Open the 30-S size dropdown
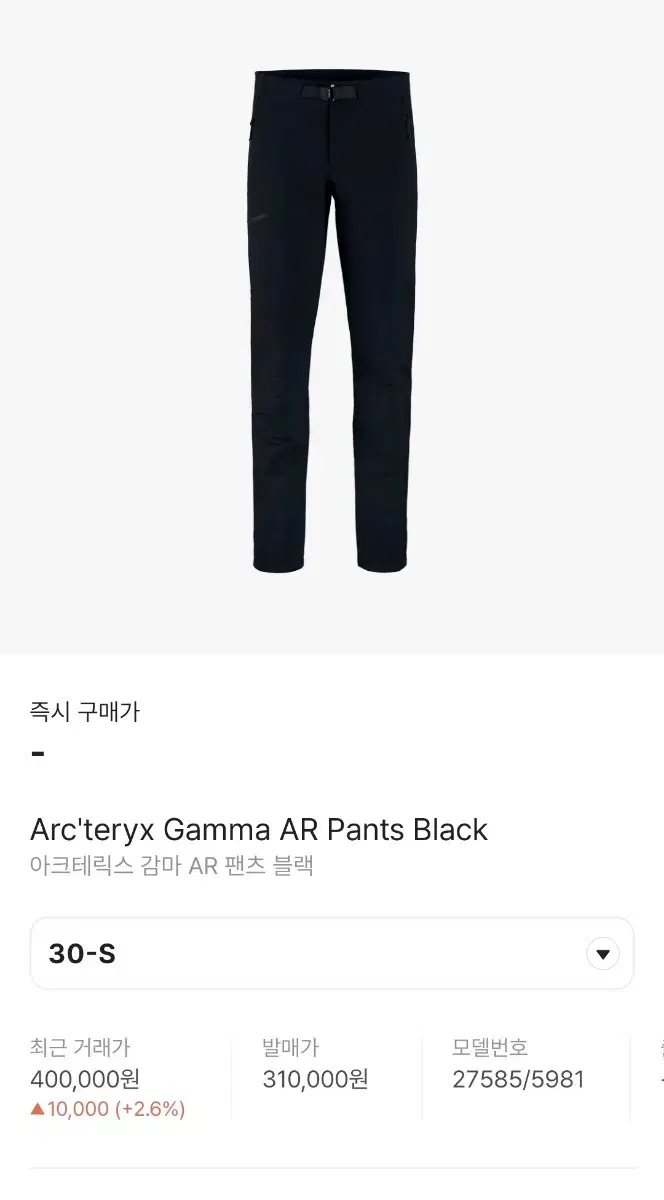Image resolution: width=664 pixels, height=1200 pixels. click(x=331, y=953)
